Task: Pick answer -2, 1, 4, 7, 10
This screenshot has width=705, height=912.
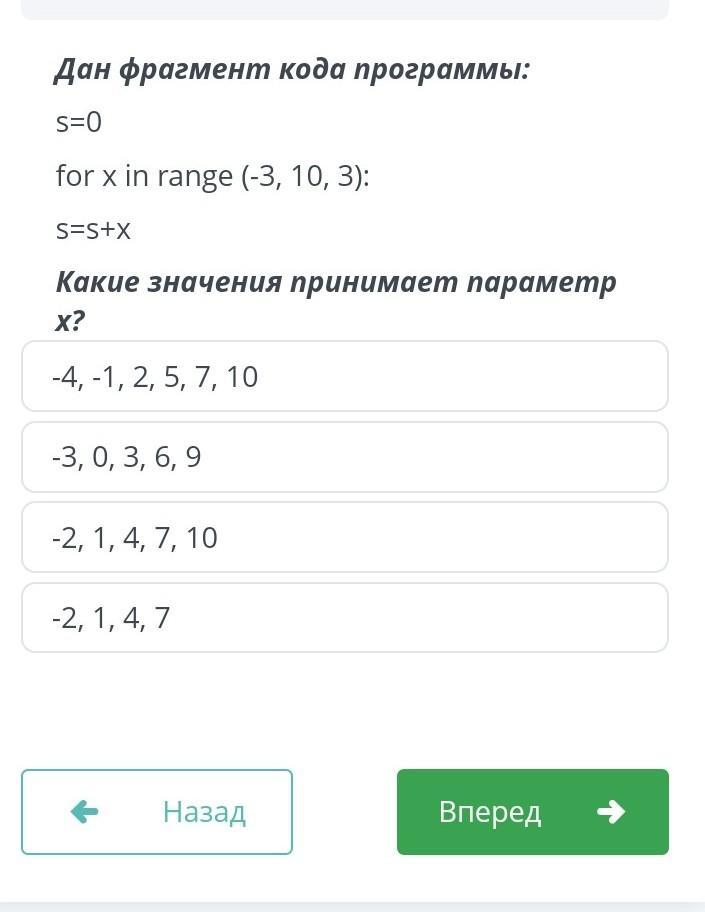Action: (x=344, y=537)
